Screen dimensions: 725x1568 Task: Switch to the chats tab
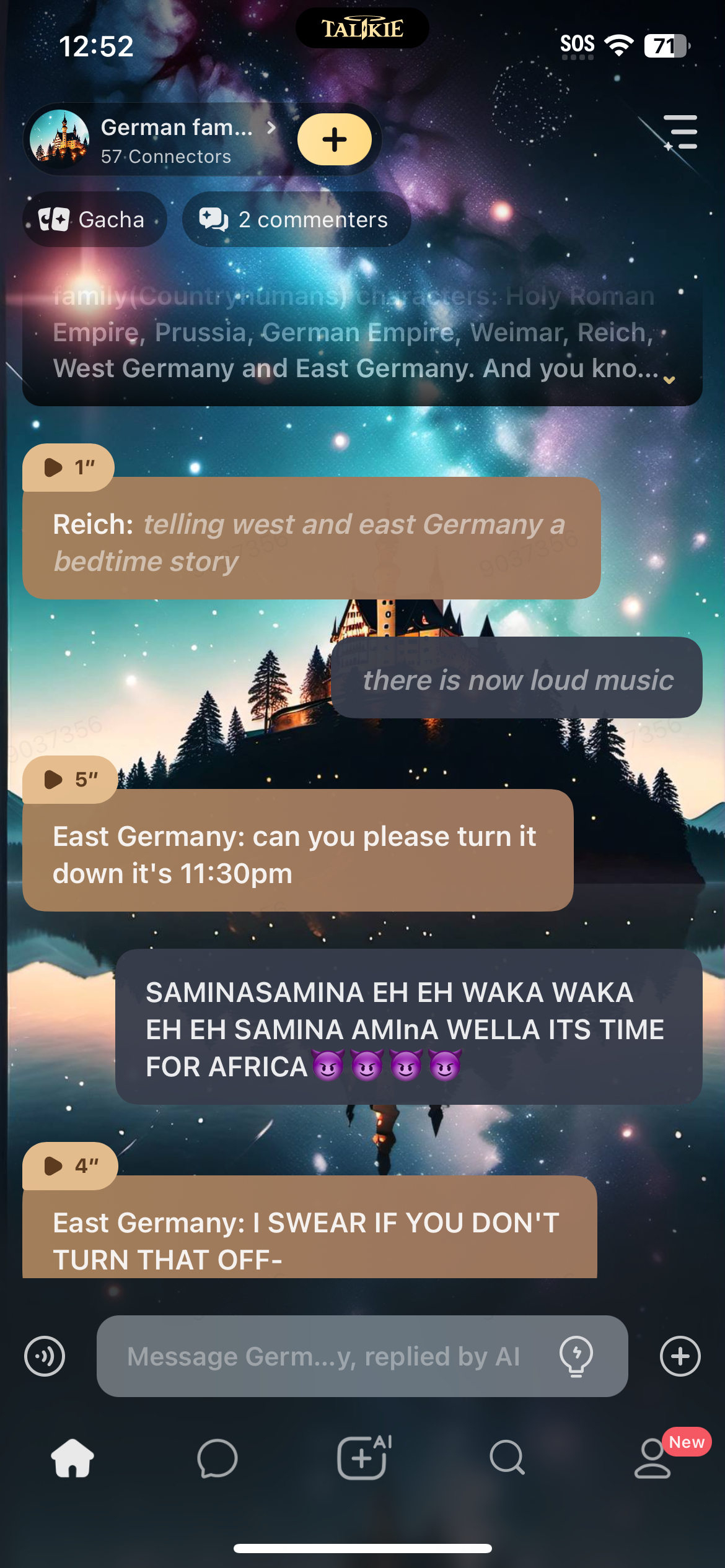click(217, 1458)
